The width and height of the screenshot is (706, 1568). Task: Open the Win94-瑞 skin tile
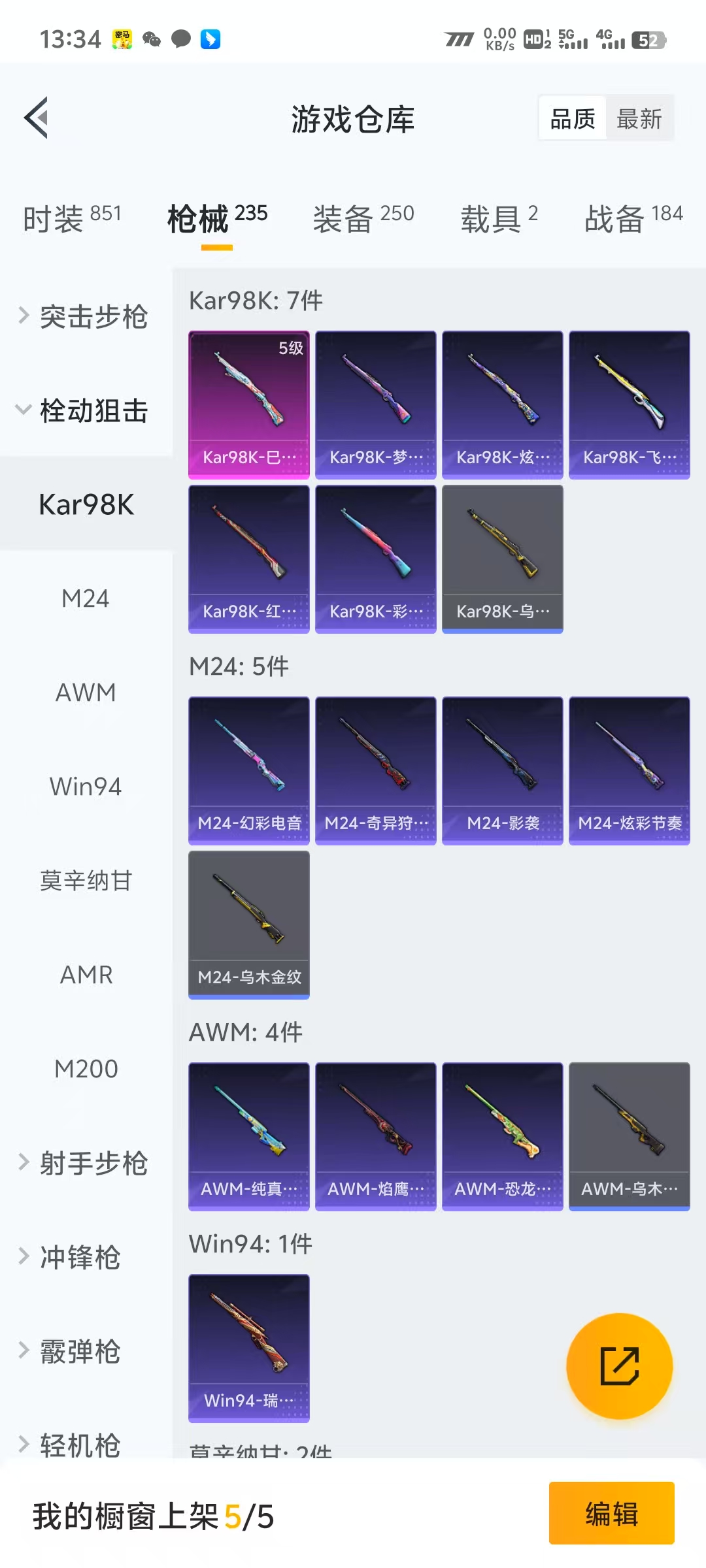coord(249,1348)
